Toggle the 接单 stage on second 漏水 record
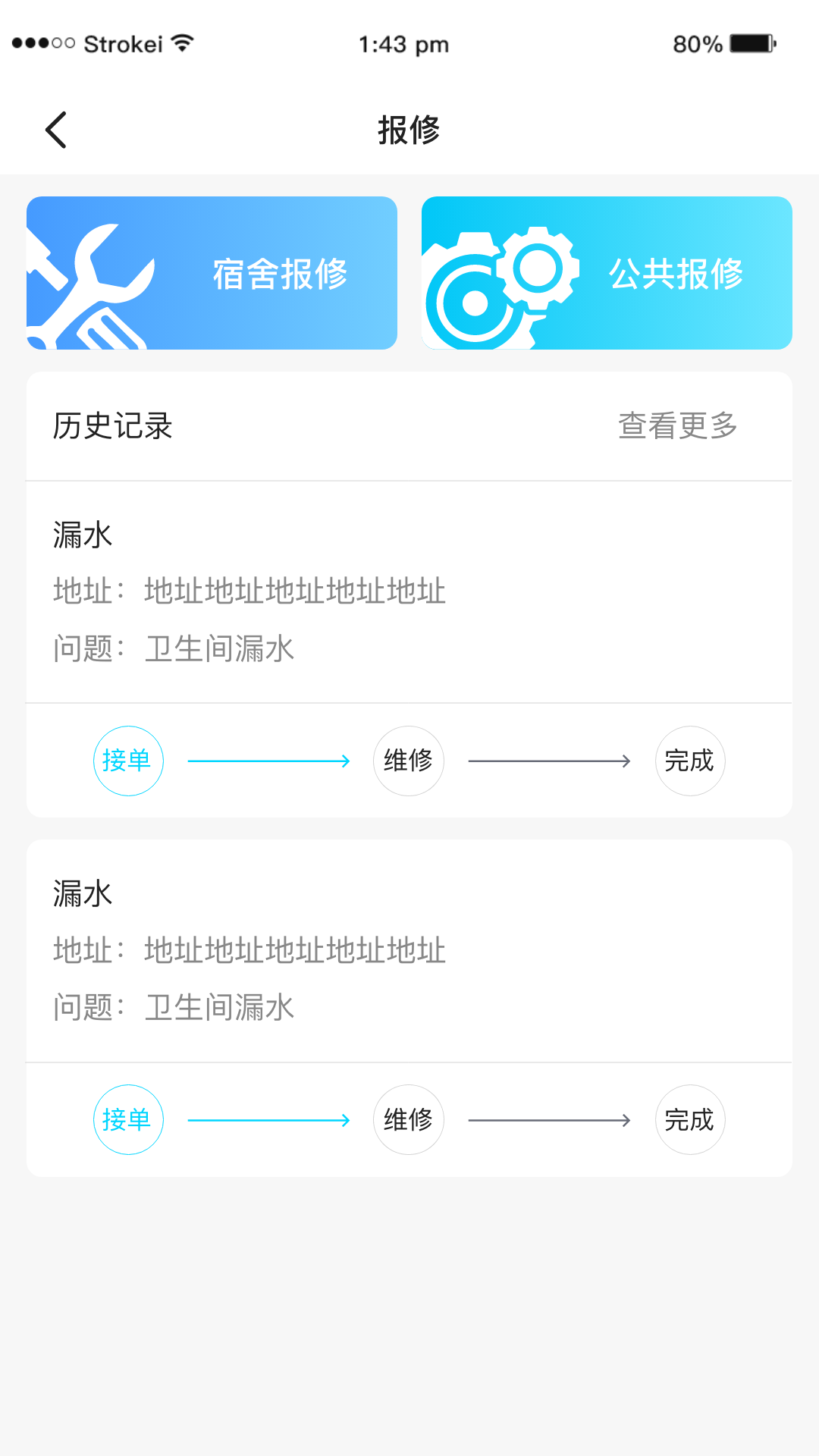The height and width of the screenshot is (1456, 819). click(127, 1119)
